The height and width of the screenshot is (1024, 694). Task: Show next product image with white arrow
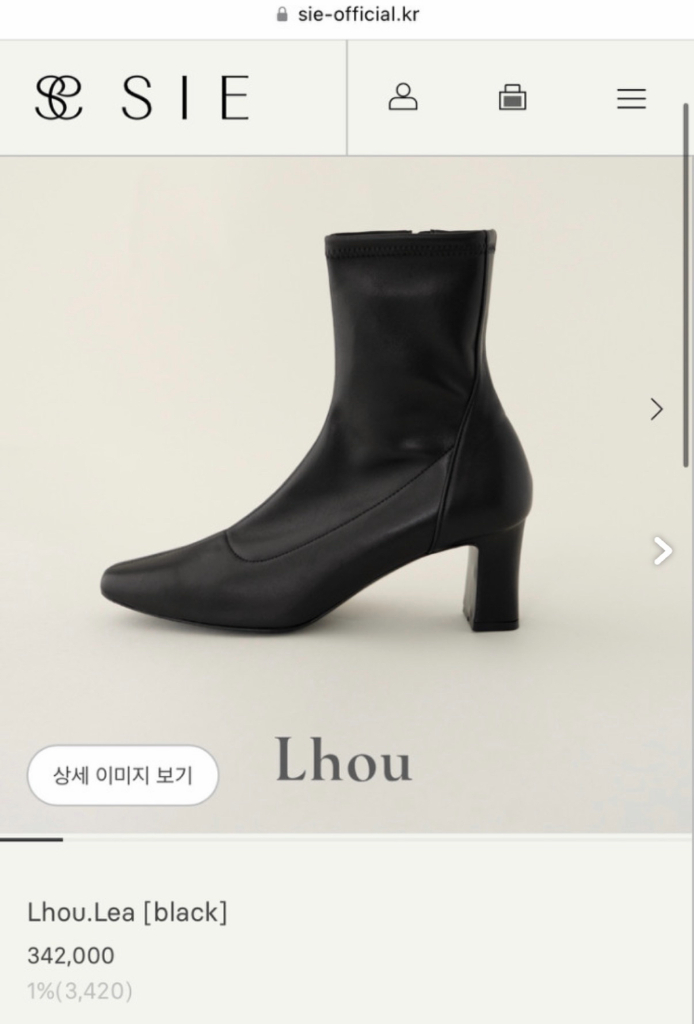click(662, 551)
